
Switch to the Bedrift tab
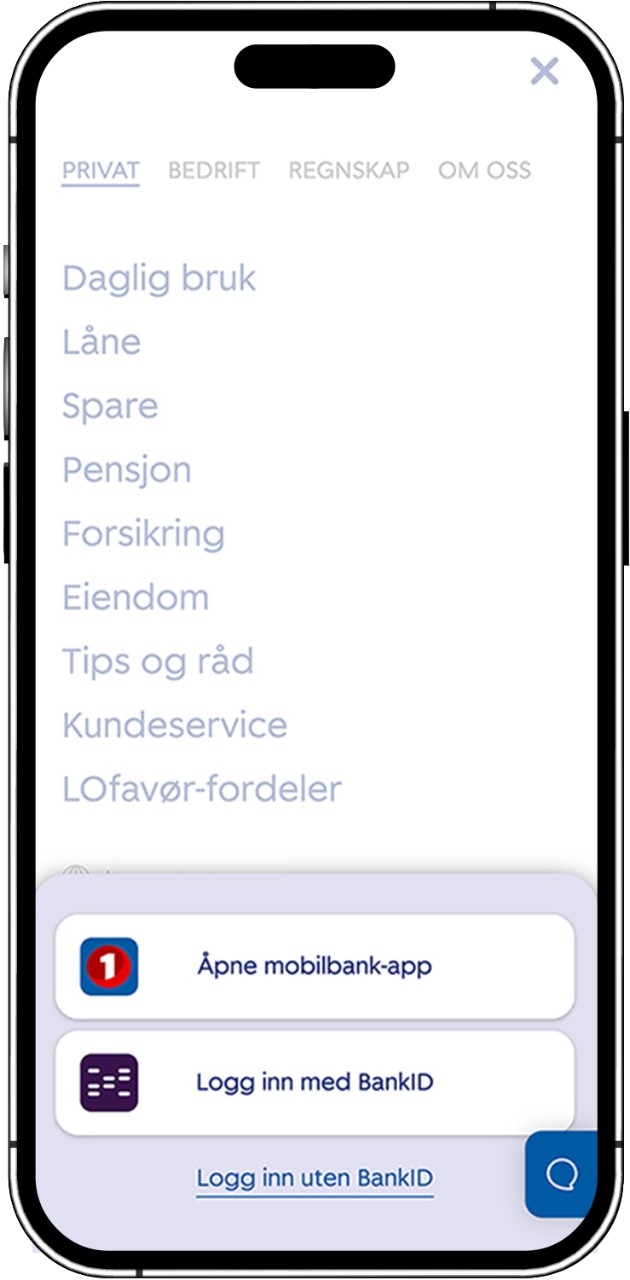pyautogui.click(x=213, y=171)
